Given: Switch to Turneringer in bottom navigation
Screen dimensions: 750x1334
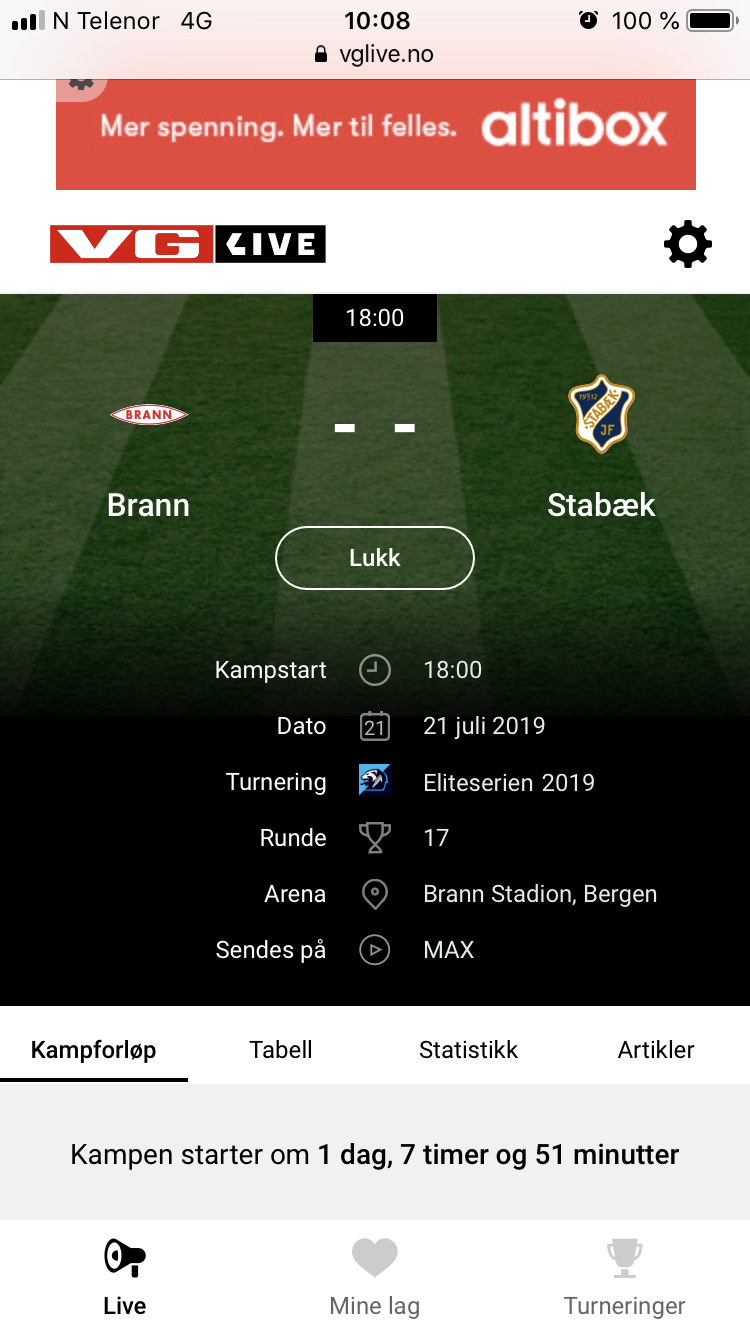Looking at the screenshot, I should (x=625, y=1277).
